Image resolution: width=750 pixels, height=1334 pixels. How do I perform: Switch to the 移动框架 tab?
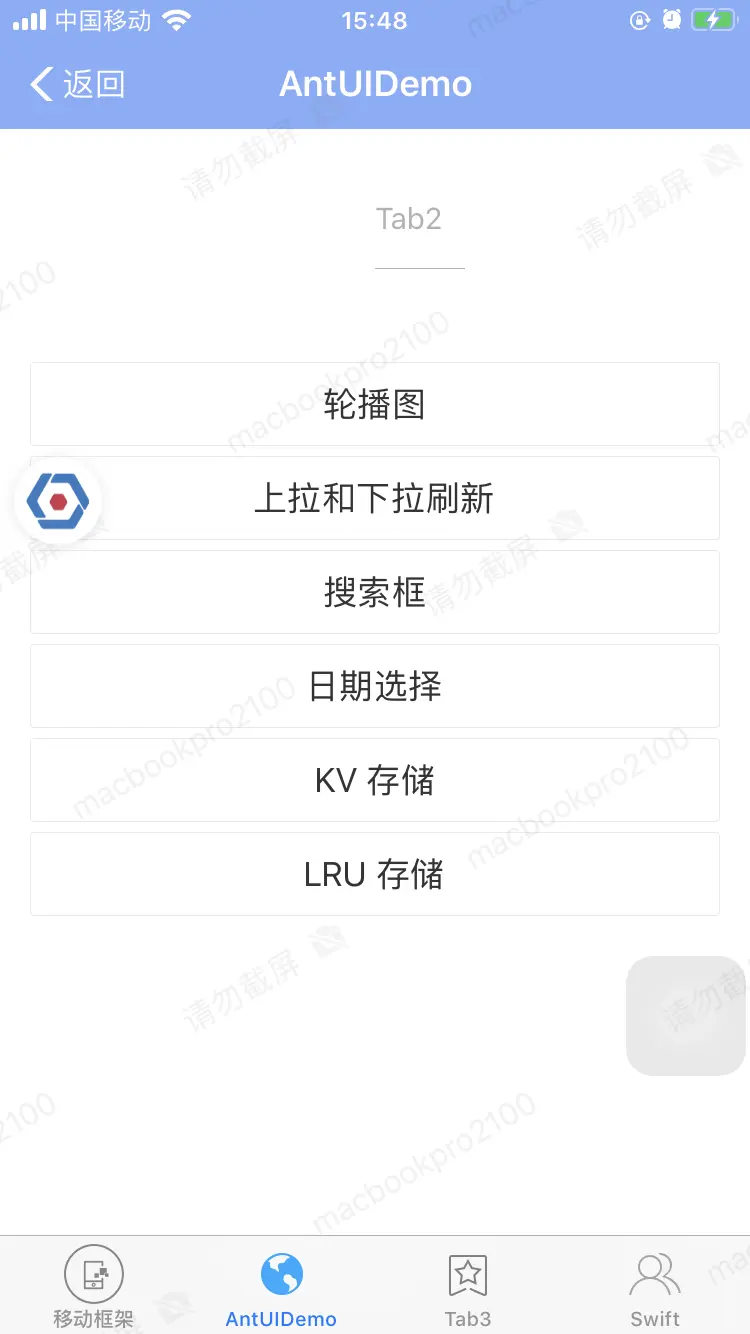click(x=93, y=1286)
